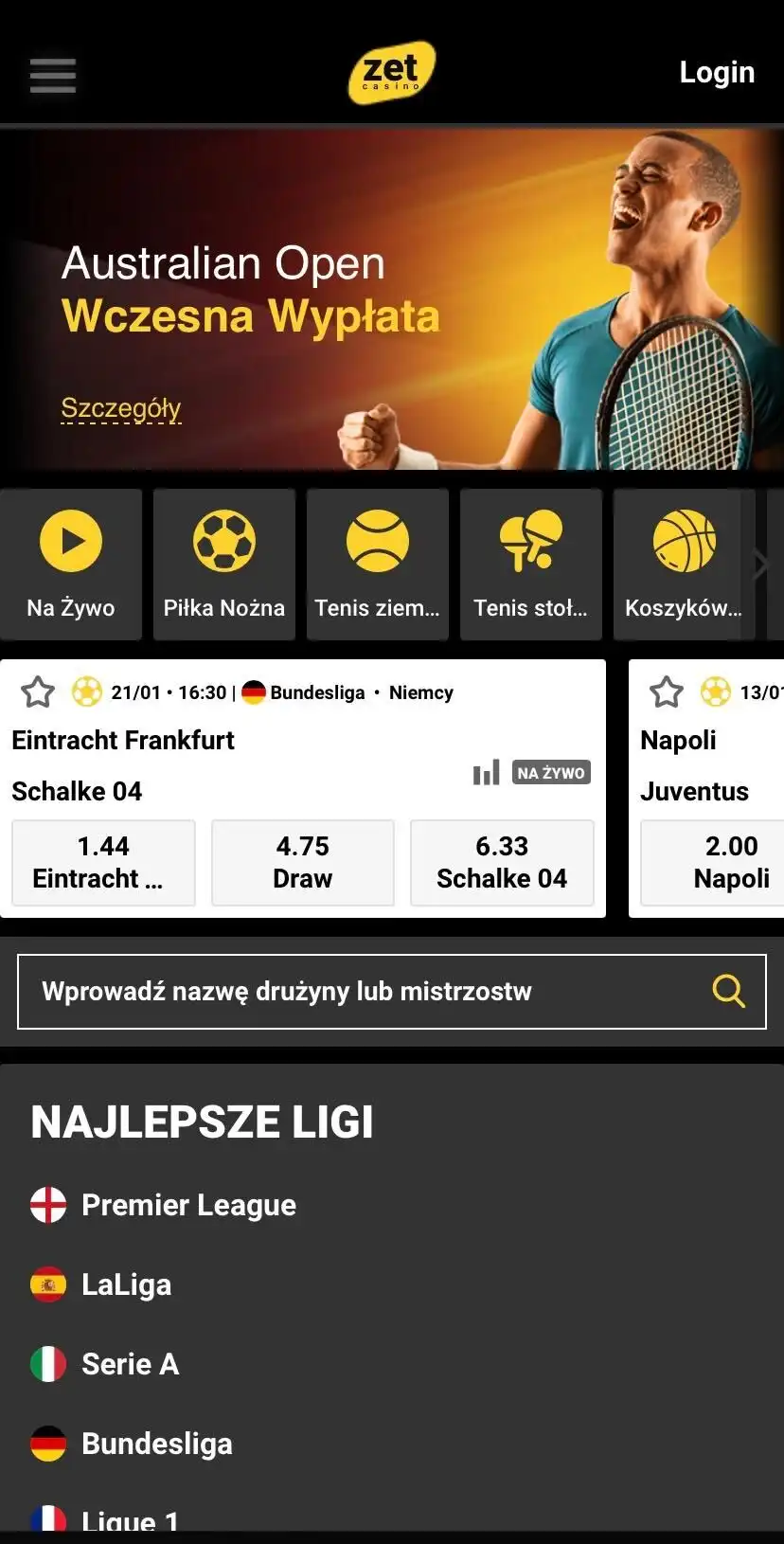This screenshot has width=784, height=1544.
Task: View Bundesliga in top leagues list
Action: click(156, 1444)
